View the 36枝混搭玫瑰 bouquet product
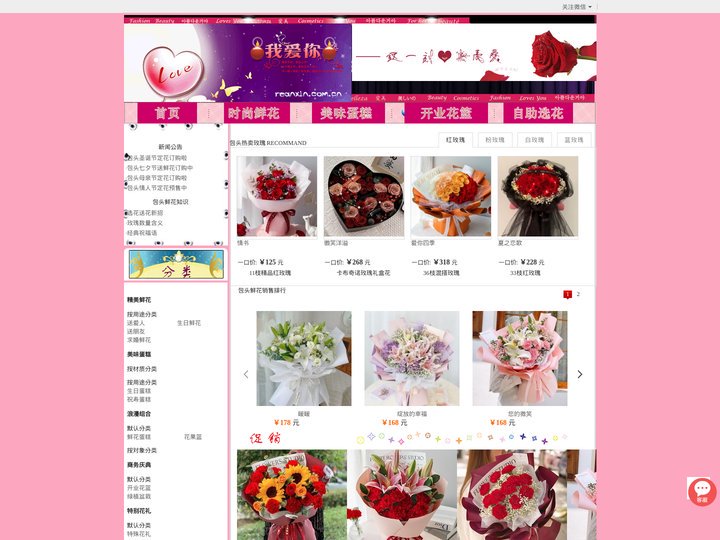 (450, 196)
